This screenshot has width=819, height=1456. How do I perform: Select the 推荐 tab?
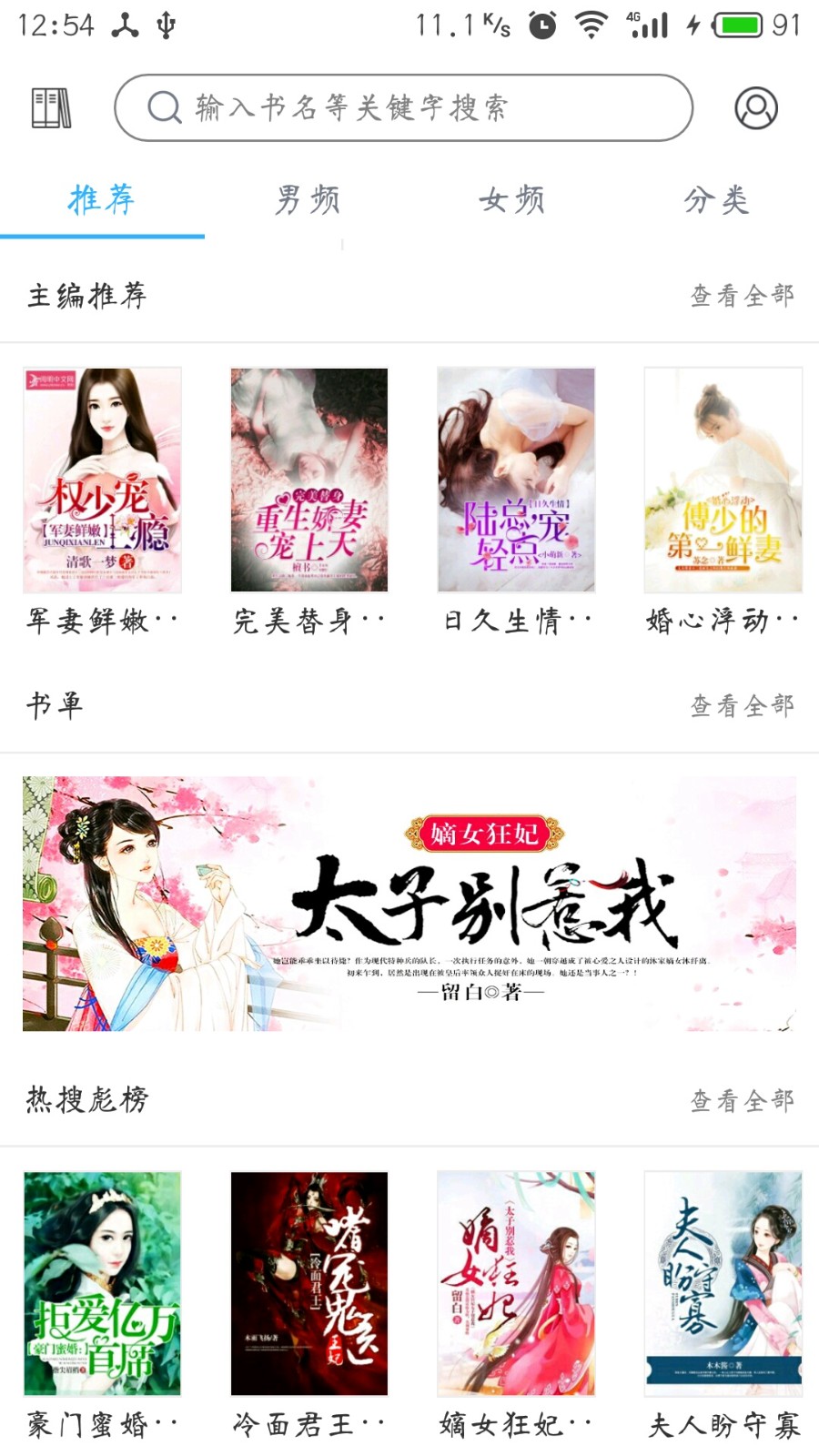(x=102, y=199)
